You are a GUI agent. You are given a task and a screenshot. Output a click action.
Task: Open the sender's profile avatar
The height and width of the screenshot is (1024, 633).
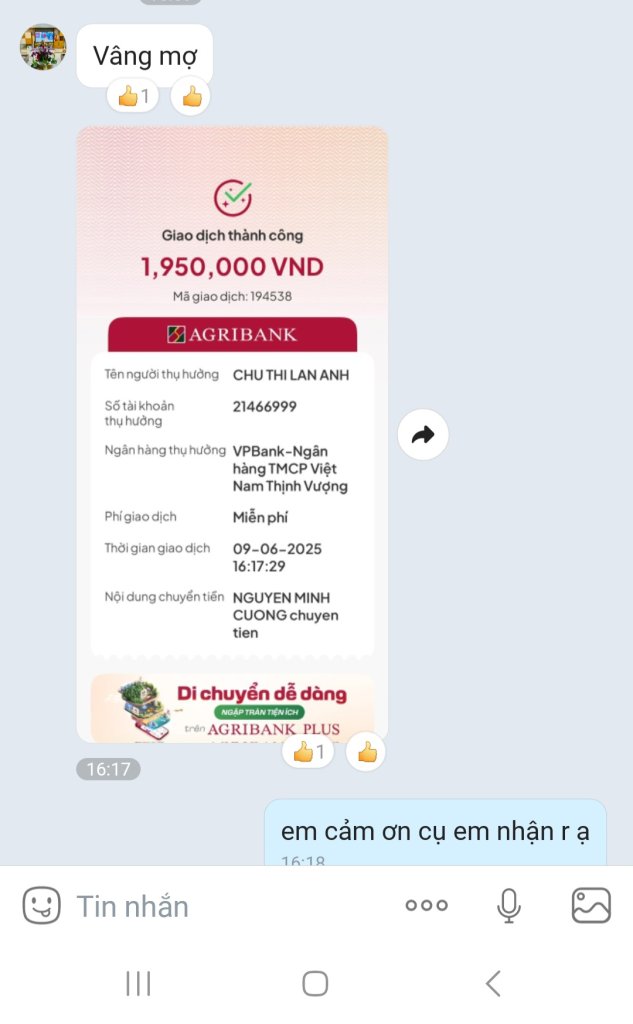(x=43, y=47)
